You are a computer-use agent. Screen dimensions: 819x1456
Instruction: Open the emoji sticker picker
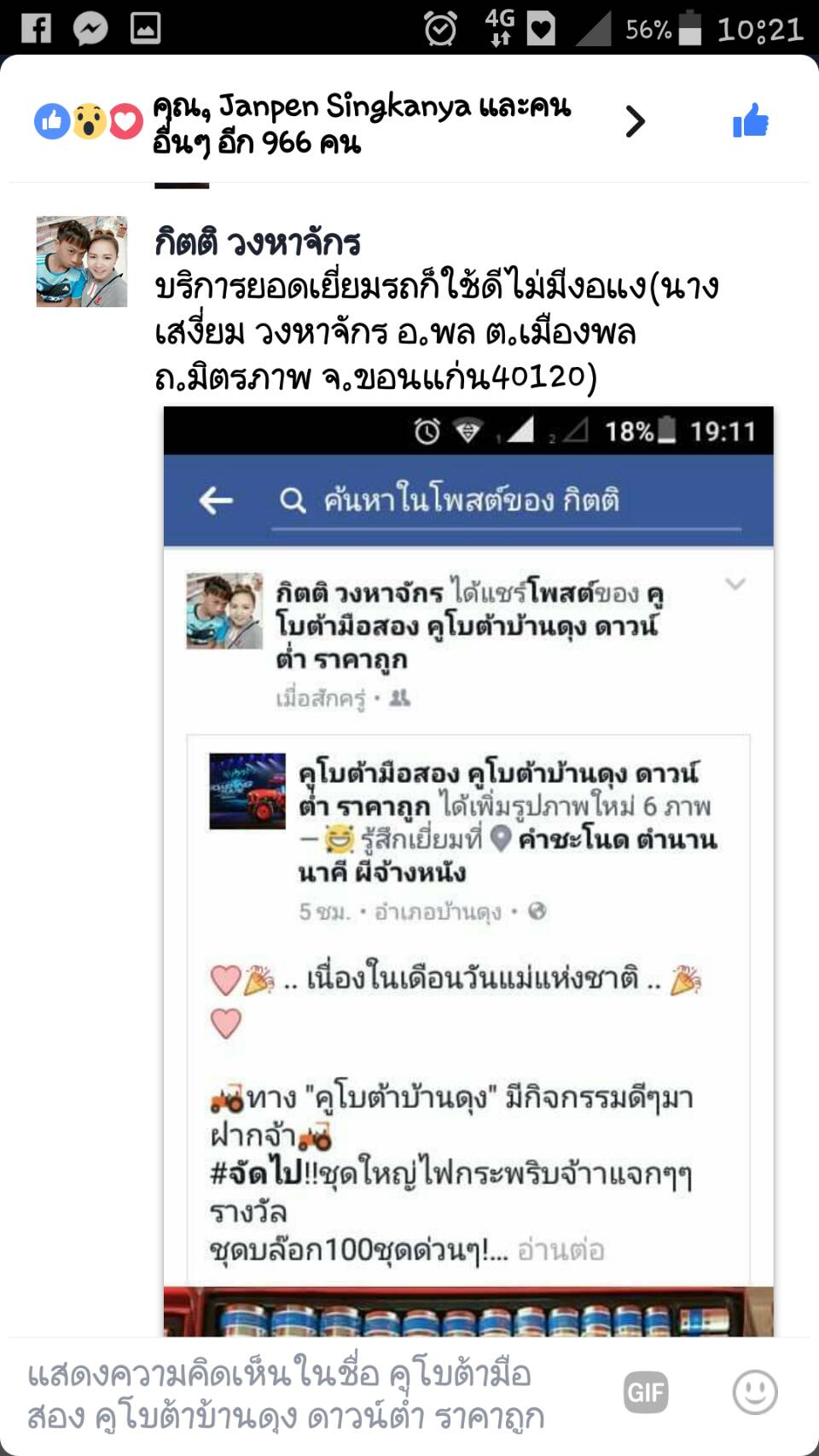pyautogui.click(x=754, y=1393)
